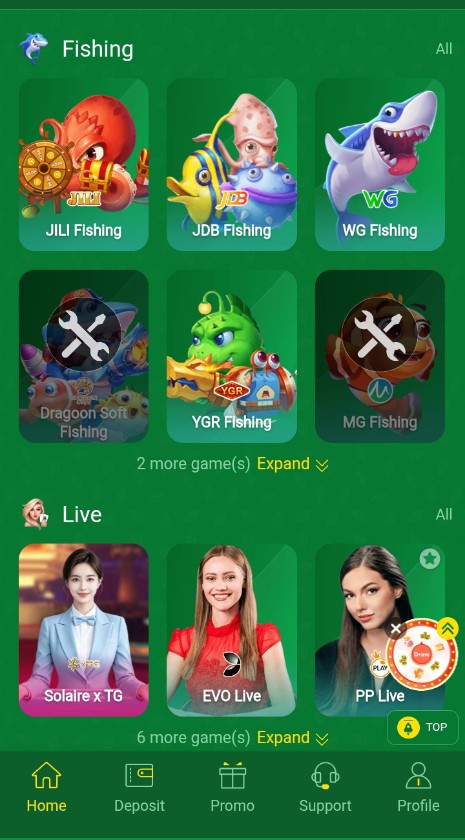Switch to the Deposit tab
Image resolution: width=465 pixels, height=840 pixels.
pos(139,788)
